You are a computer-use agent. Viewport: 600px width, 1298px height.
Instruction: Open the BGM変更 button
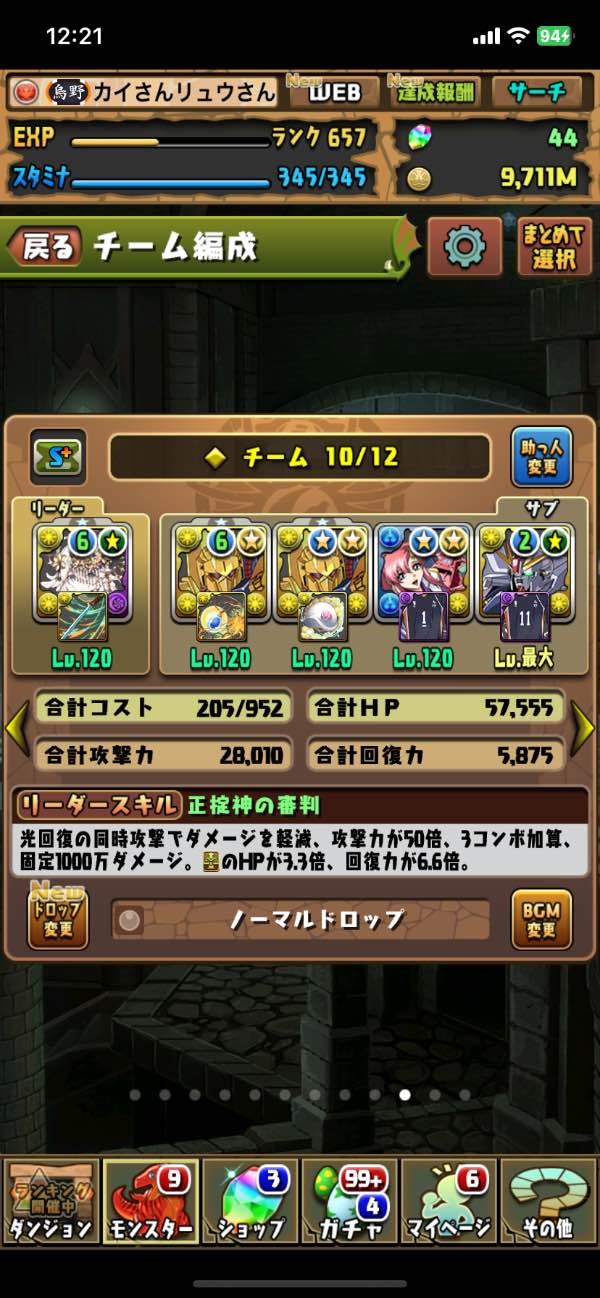541,919
